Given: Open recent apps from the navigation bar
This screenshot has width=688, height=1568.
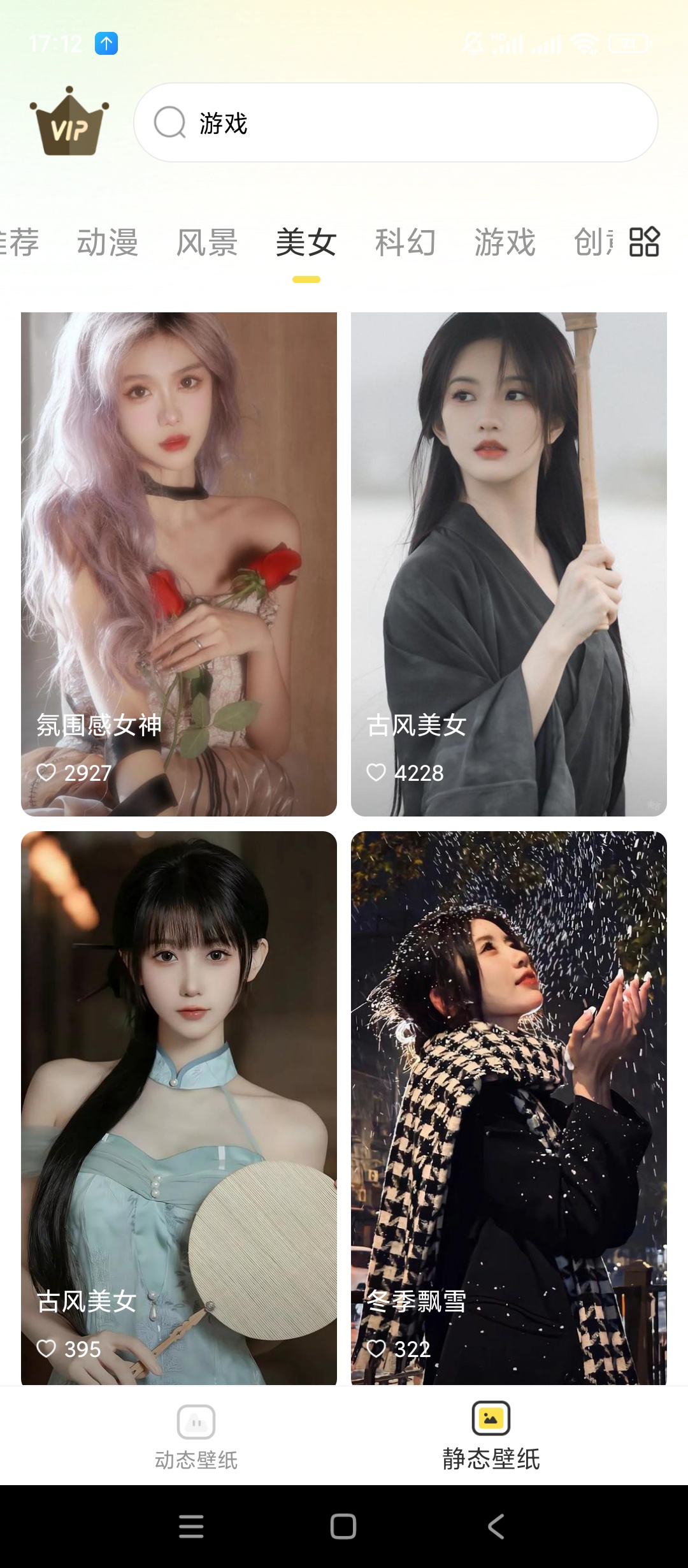Looking at the screenshot, I should tap(191, 1527).
